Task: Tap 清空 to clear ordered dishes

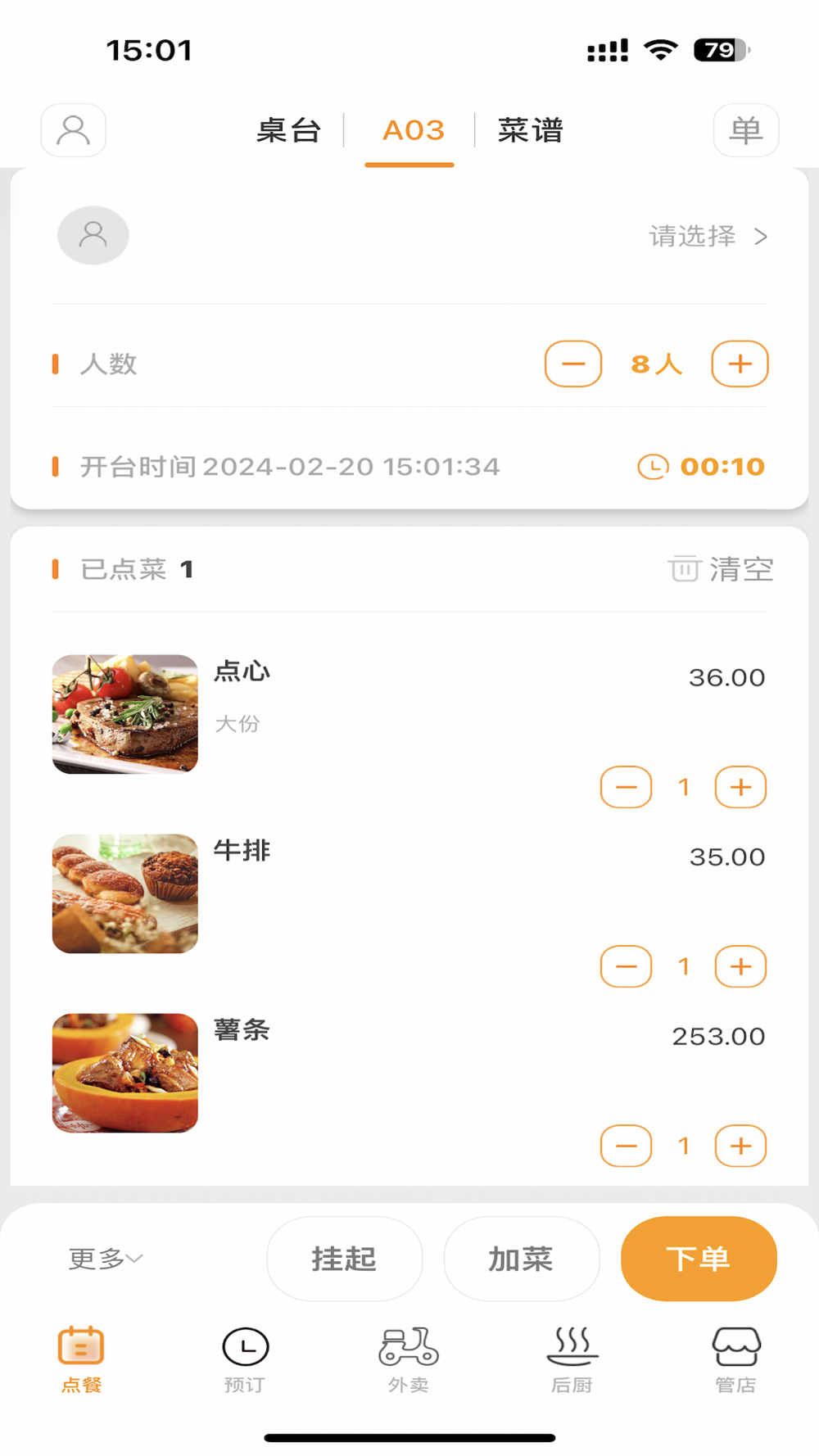Action: pos(721,568)
